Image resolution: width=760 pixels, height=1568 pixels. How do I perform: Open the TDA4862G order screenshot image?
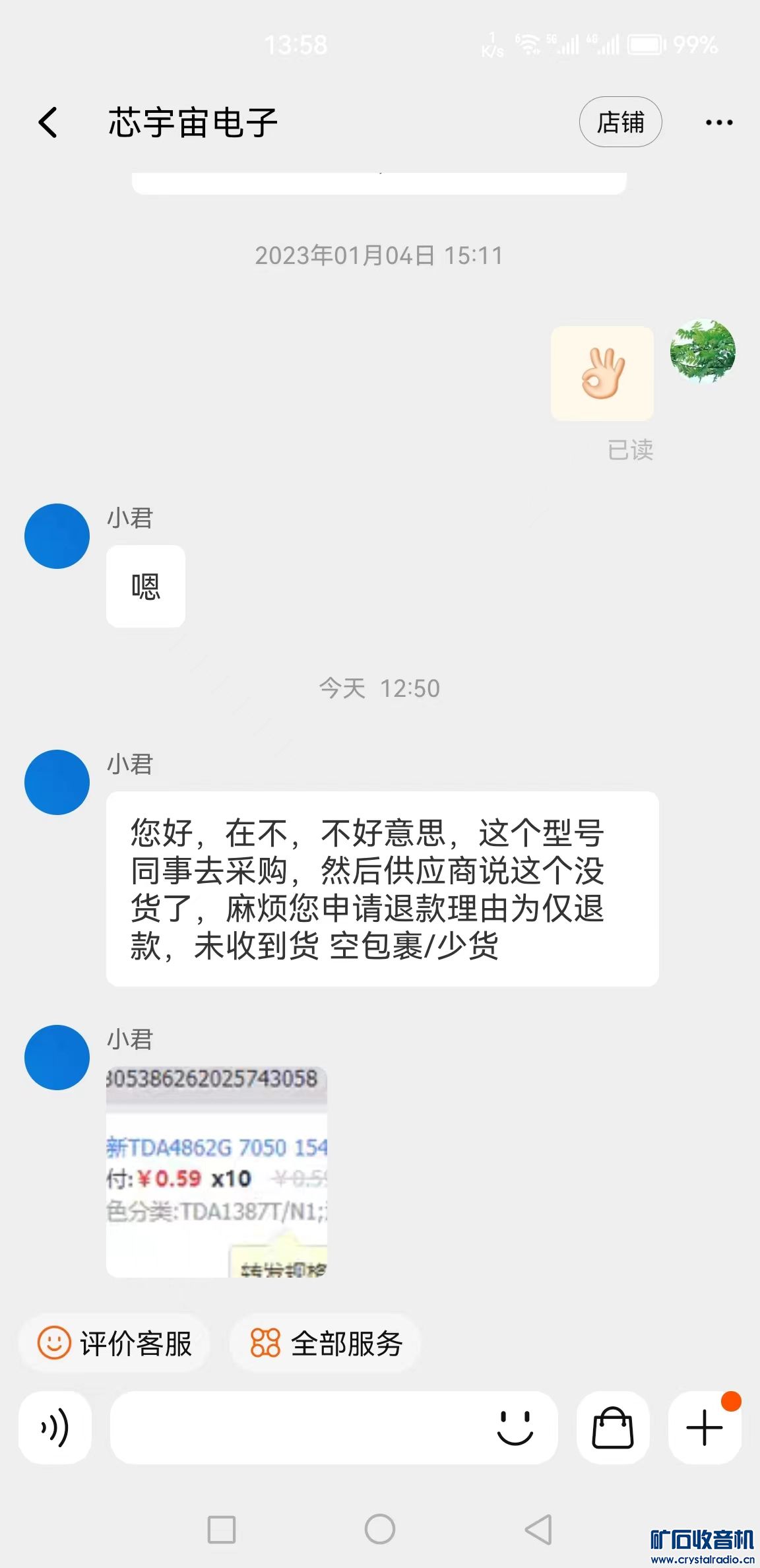pyautogui.click(x=216, y=1171)
